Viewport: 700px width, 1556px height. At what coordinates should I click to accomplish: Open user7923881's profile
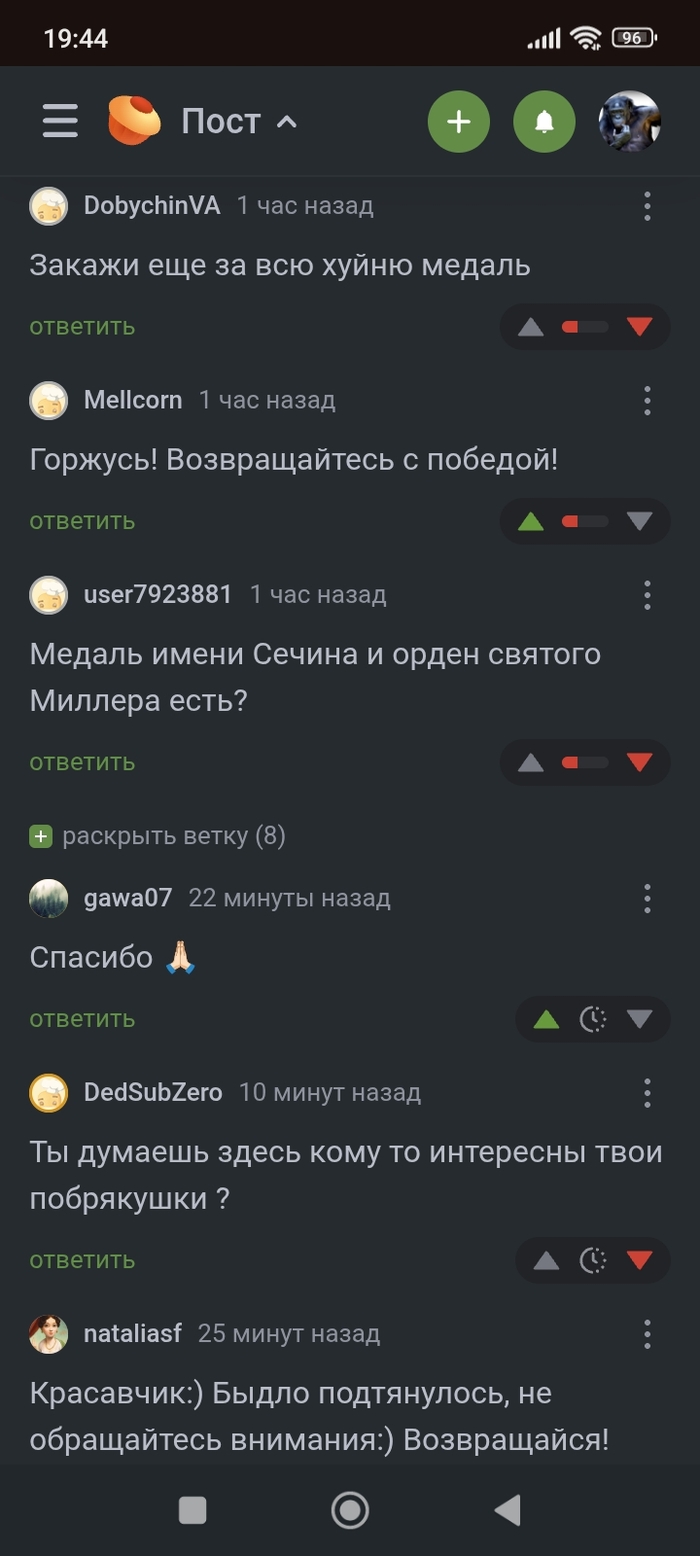(157, 594)
